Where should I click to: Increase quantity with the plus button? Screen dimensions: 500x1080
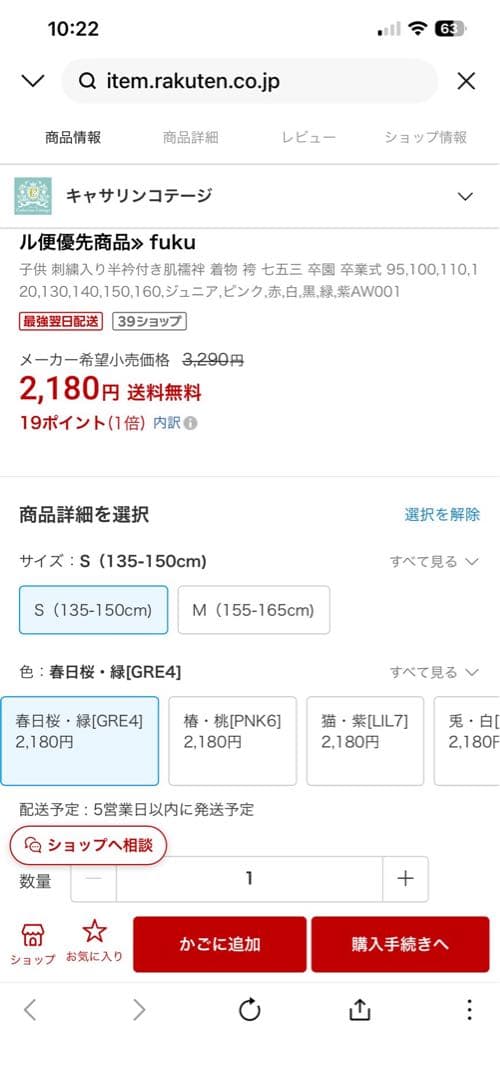tap(406, 879)
